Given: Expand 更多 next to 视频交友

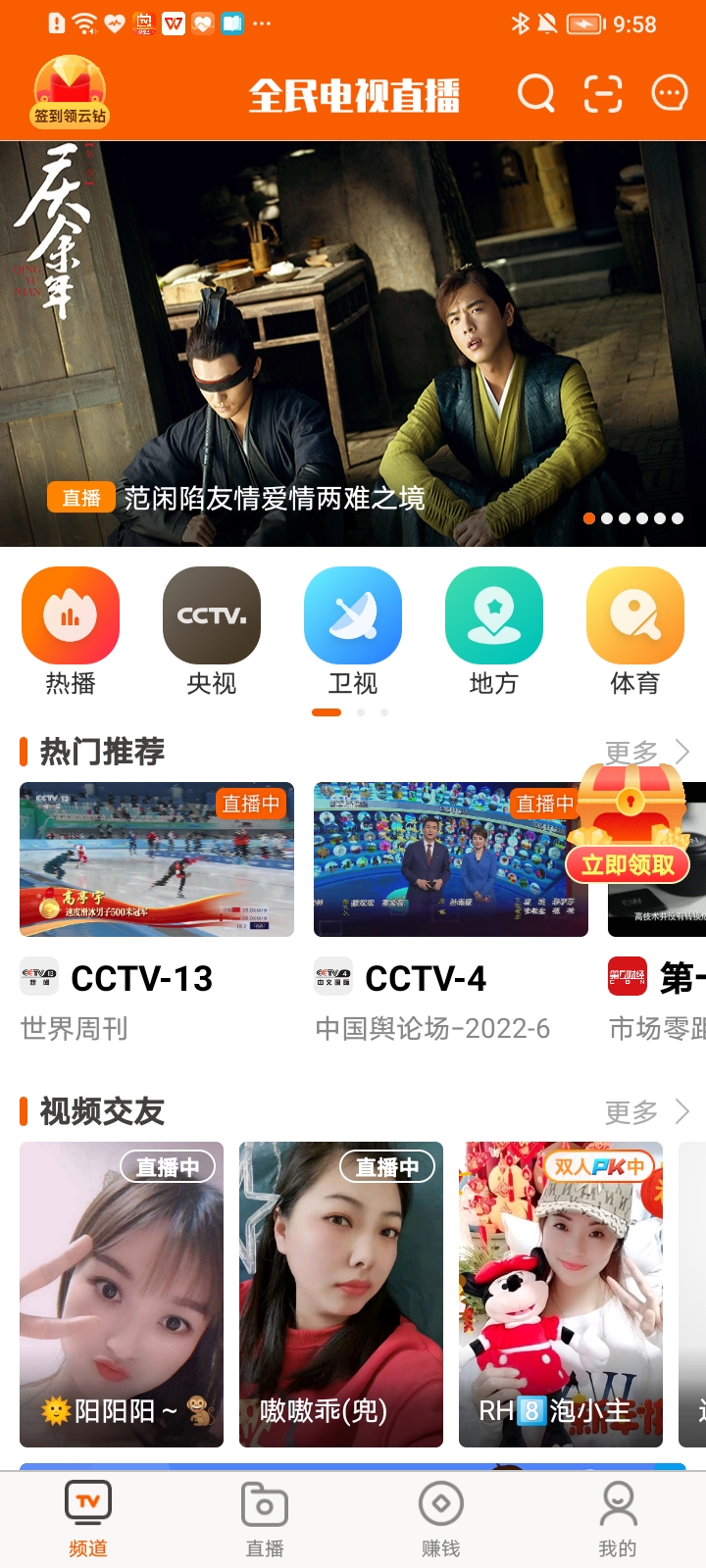Looking at the screenshot, I should [647, 1112].
